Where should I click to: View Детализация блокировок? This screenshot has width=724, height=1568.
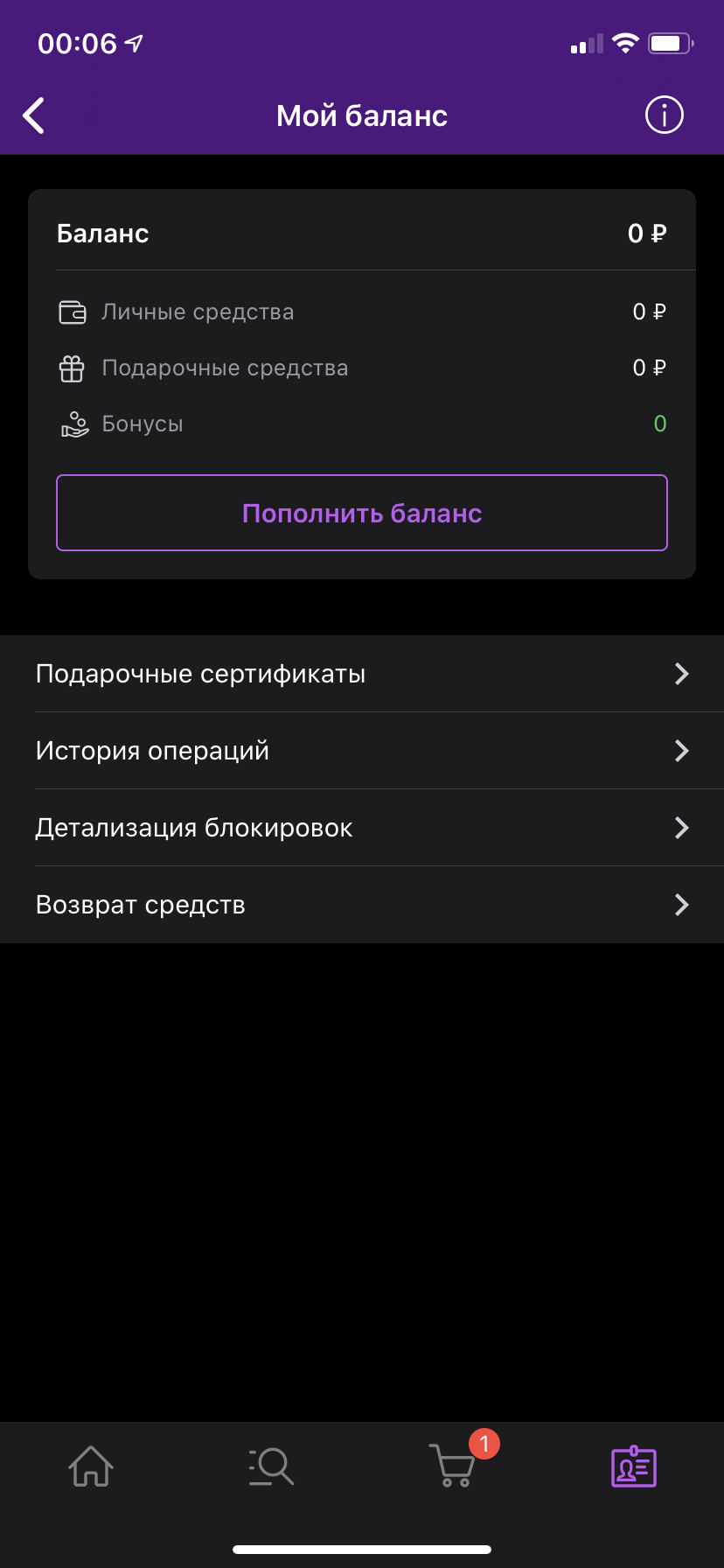click(362, 828)
